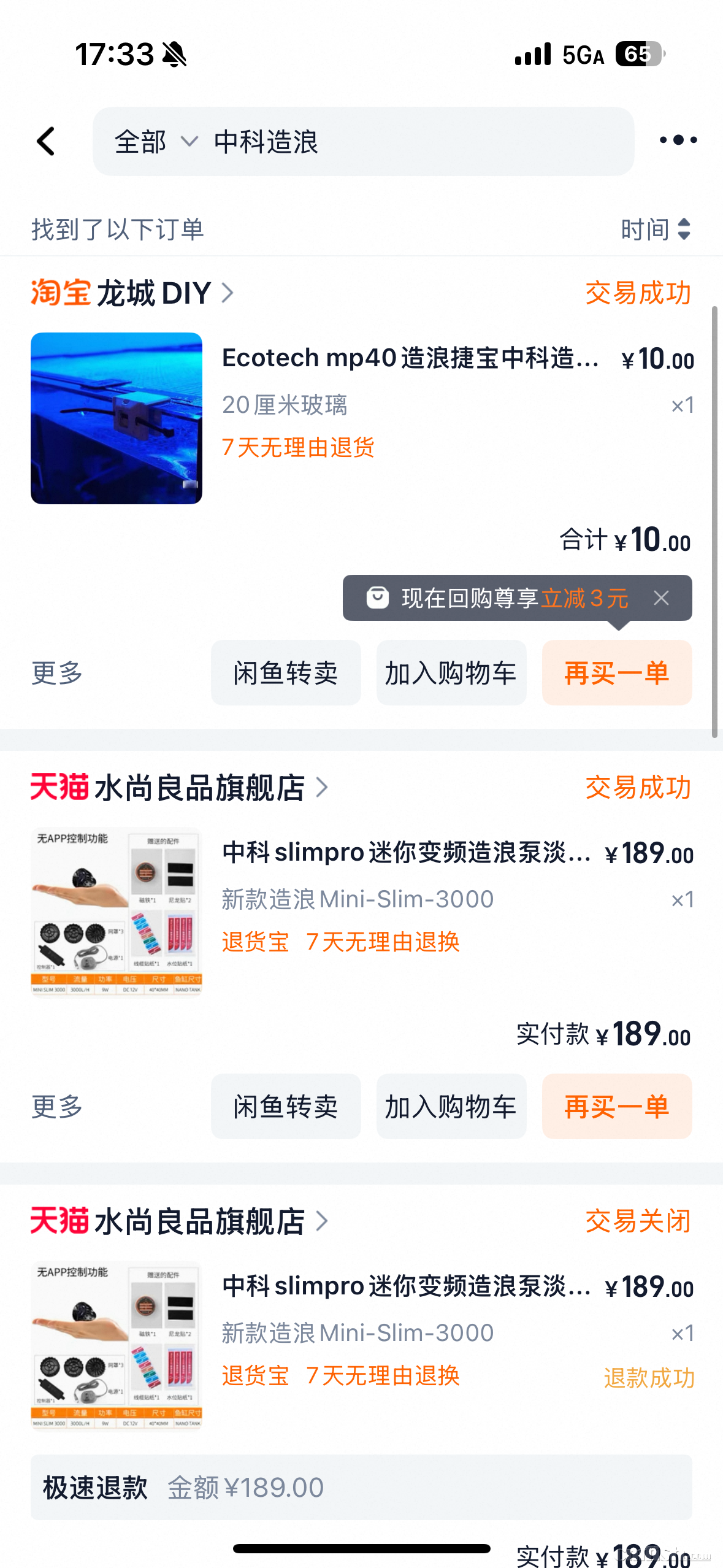Image resolution: width=723 pixels, height=1568 pixels.
Task: Open 水尚良品旗舰店 from the 交易成功 order
Action: [199, 788]
